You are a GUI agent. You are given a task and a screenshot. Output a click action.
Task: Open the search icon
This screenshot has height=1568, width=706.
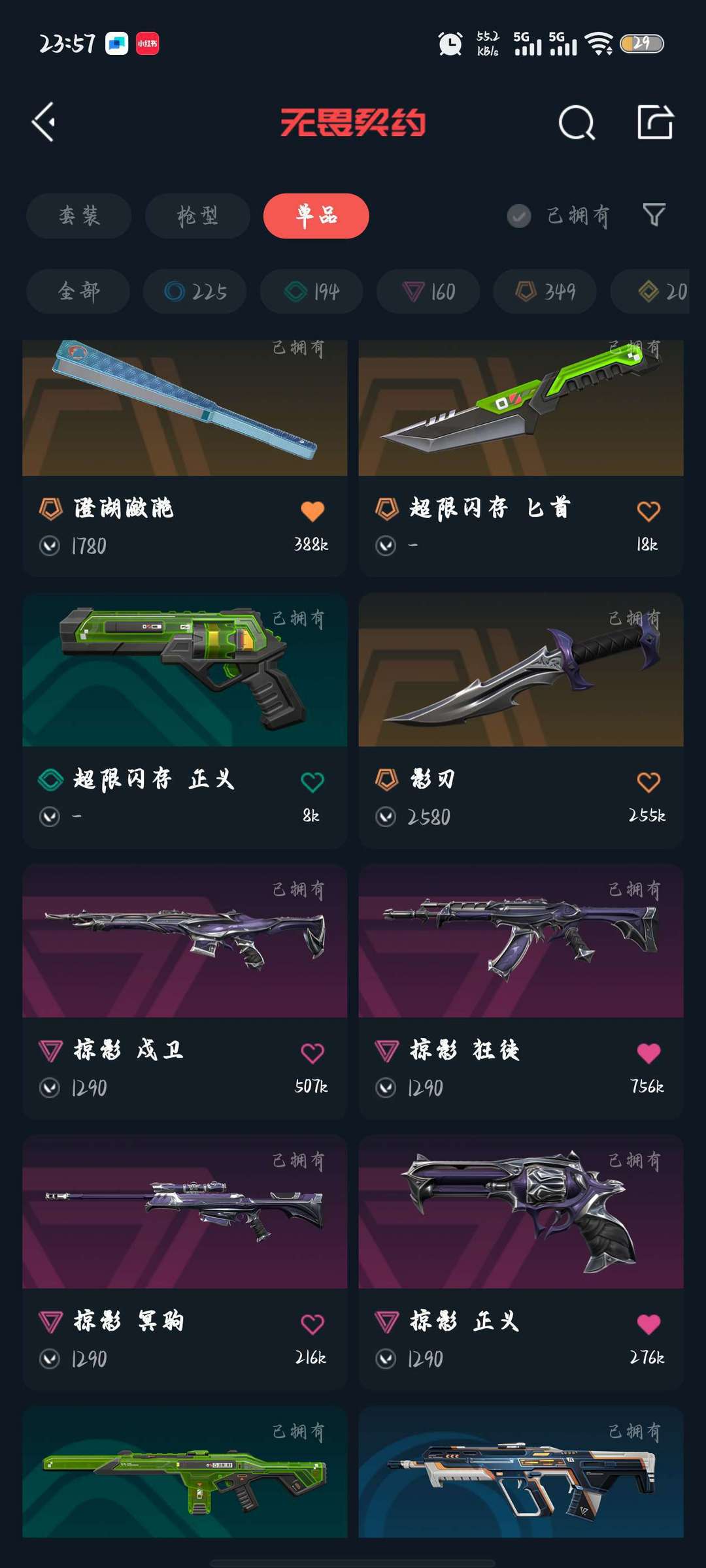tap(577, 122)
